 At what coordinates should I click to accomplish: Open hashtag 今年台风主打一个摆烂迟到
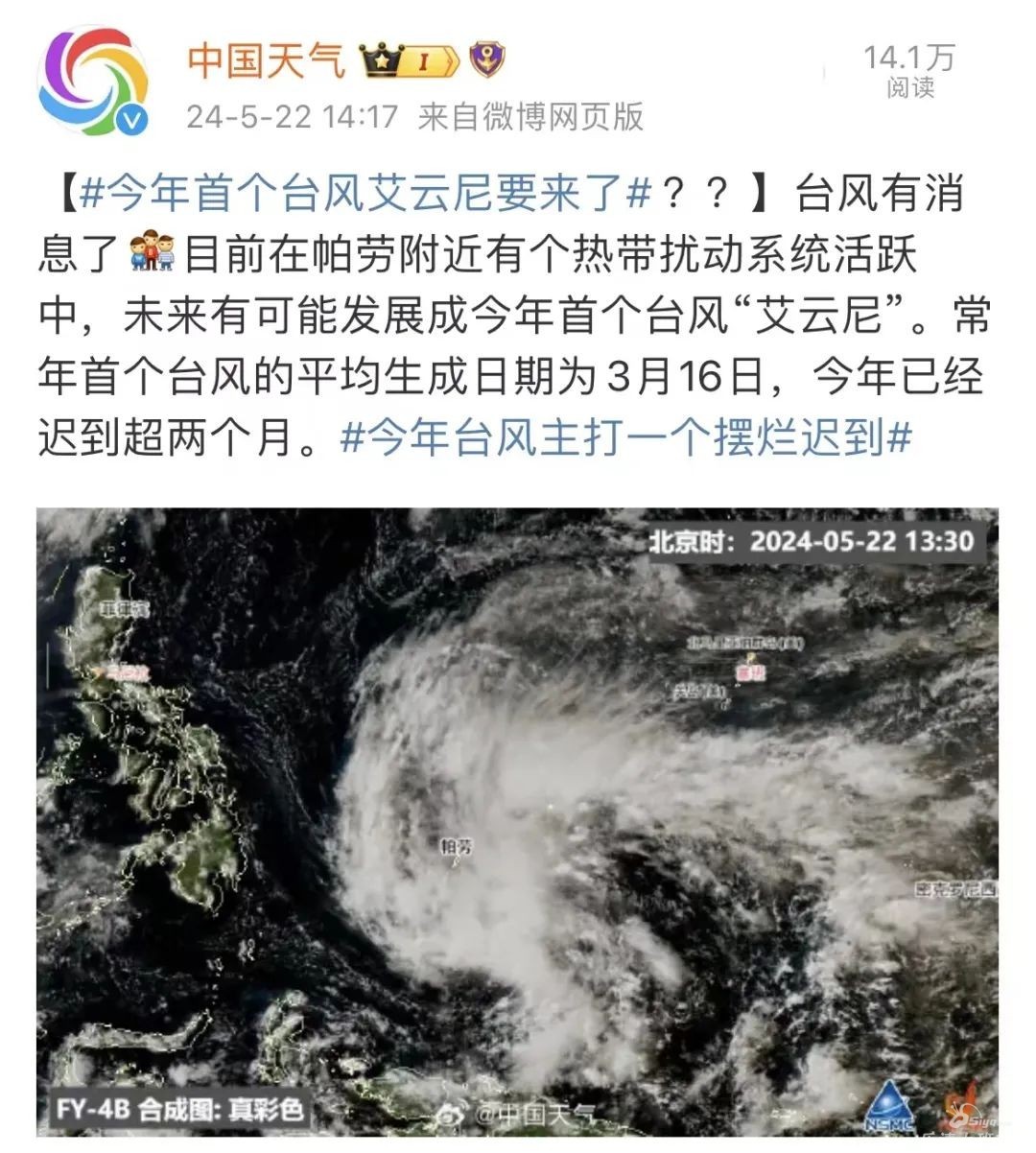625,437
